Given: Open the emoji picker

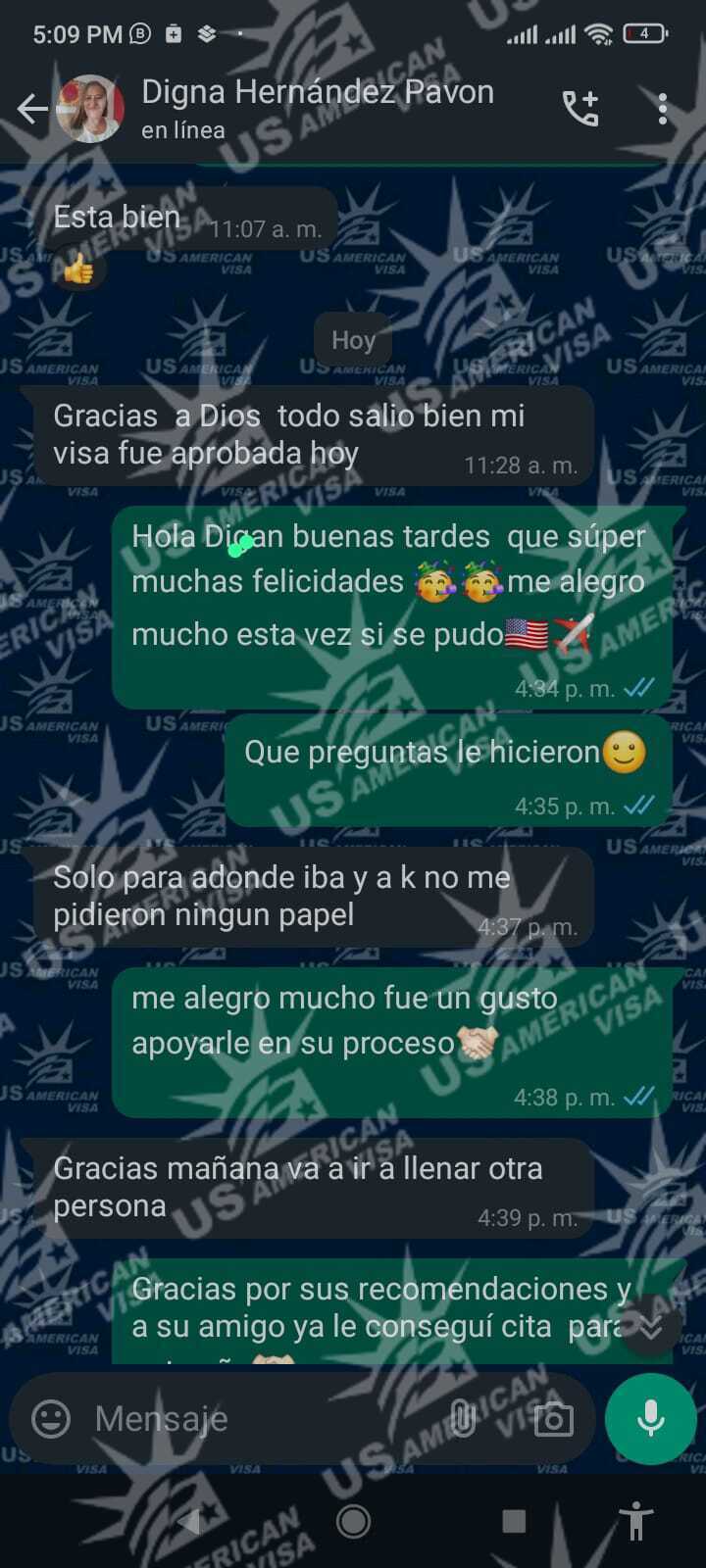Looking at the screenshot, I should (x=51, y=1418).
